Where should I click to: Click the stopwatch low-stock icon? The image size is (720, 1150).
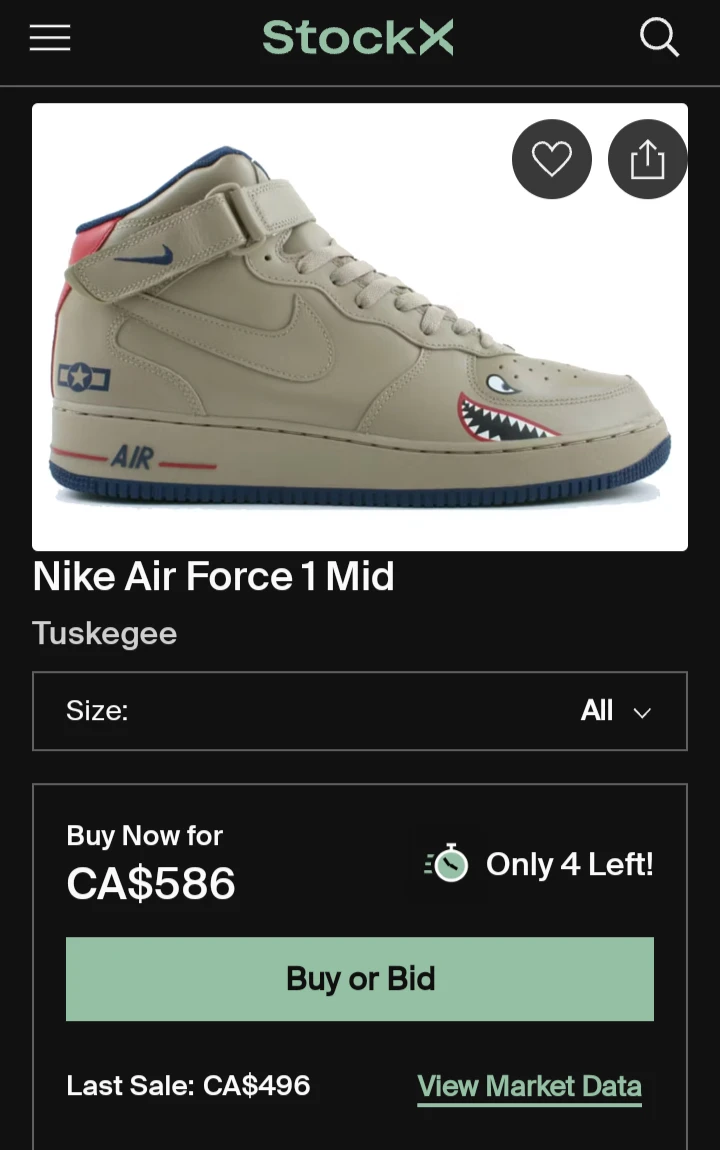point(448,864)
